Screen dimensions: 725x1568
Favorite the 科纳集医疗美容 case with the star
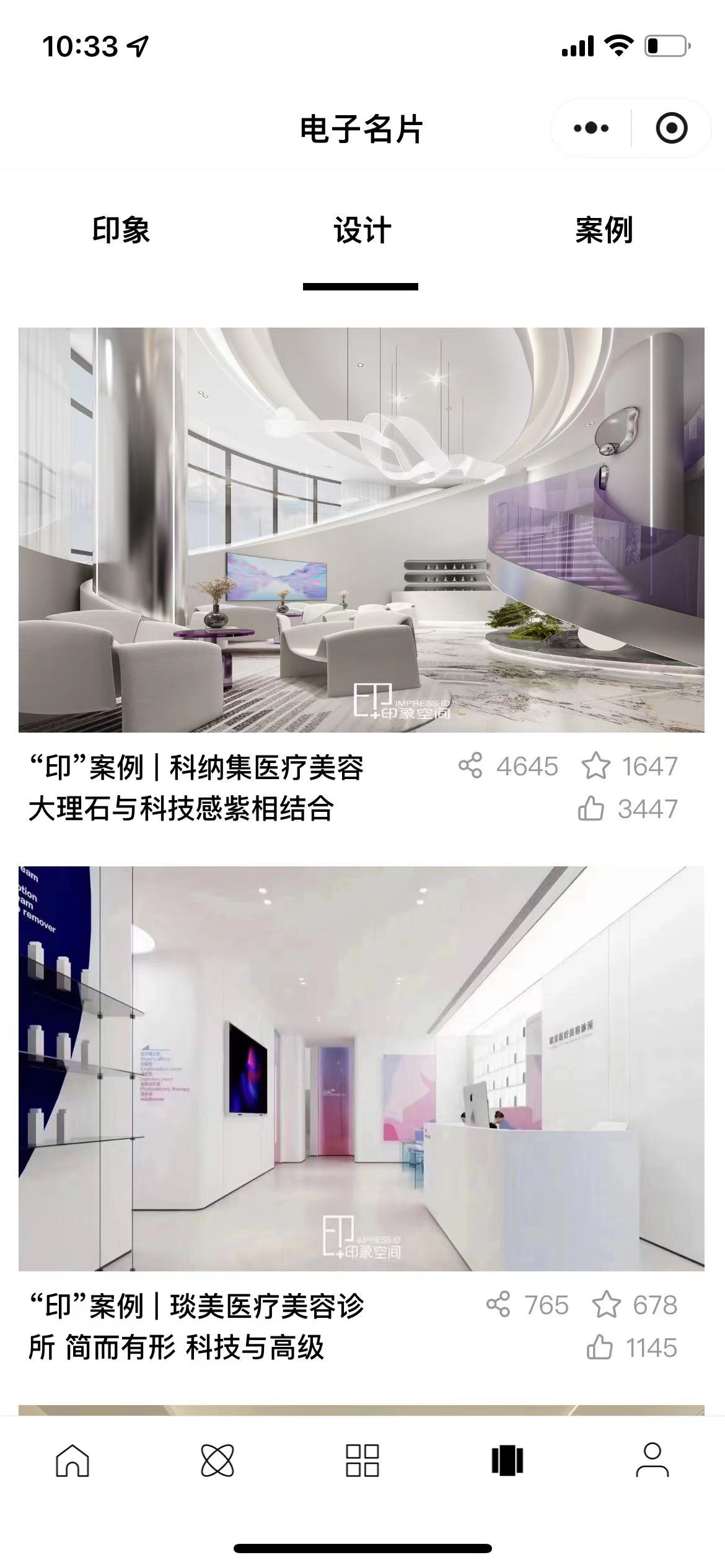(595, 766)
